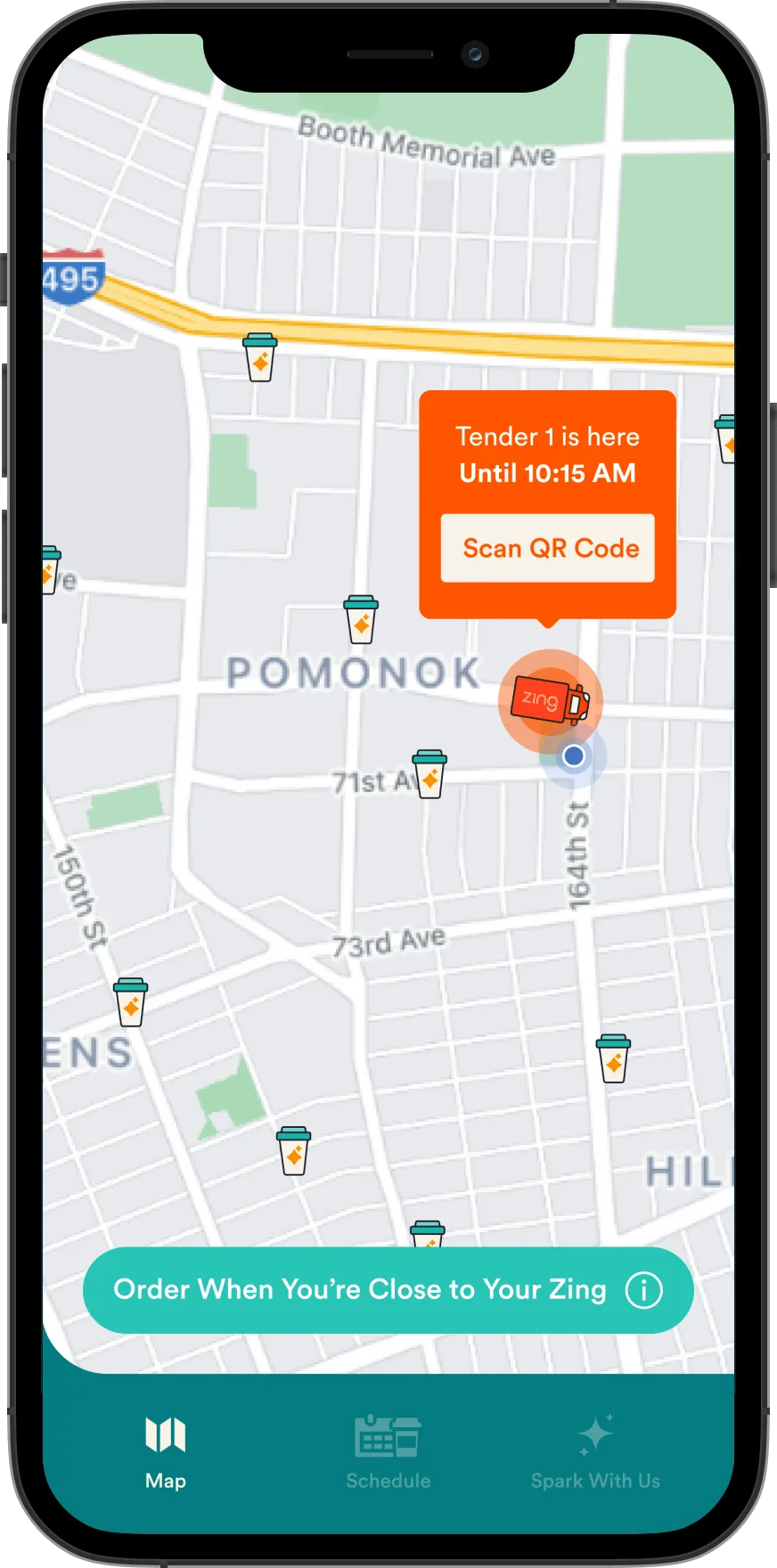The width and height of the screenshot is (777, 1568).
Task: Open the Spark With Us tab
Action: click(x=595, y=1452)
